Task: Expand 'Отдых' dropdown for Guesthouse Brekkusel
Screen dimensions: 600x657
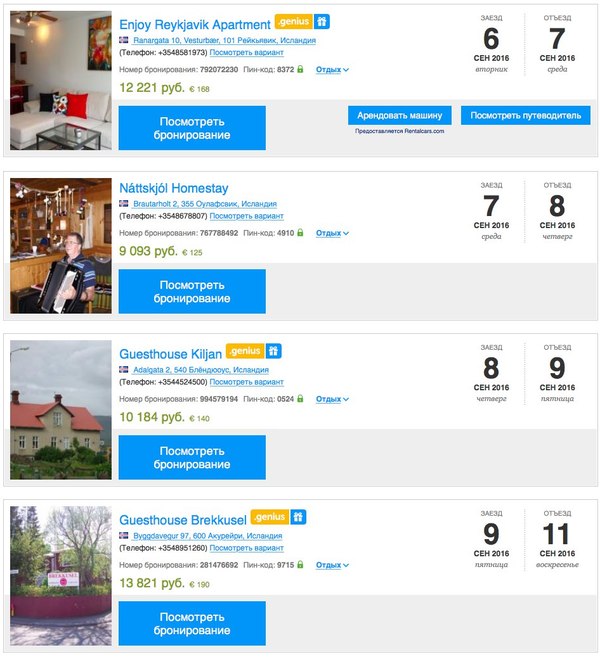Action: point(332,565)
